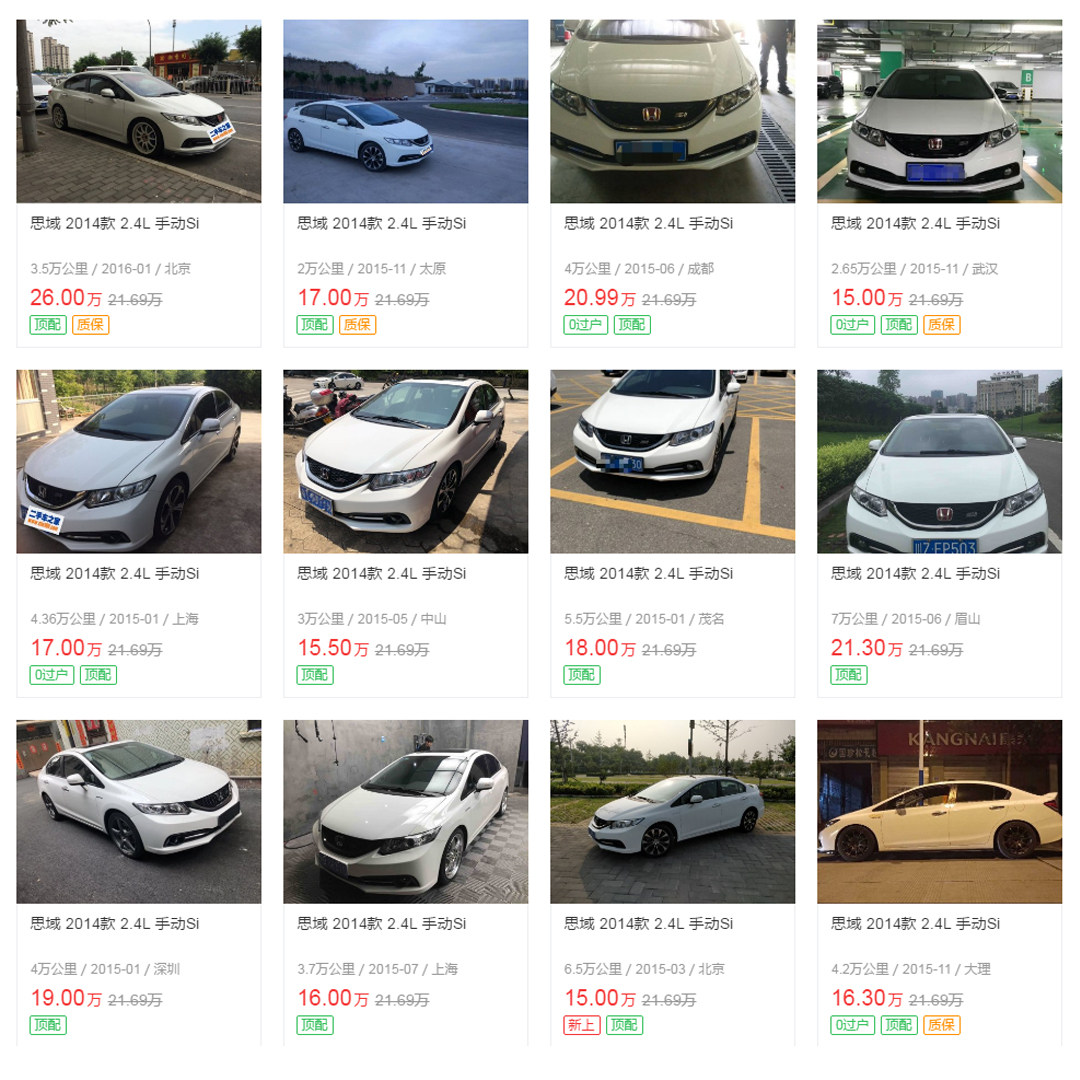Select the 20.99万 Chengdu Civic card

[672, 112]
